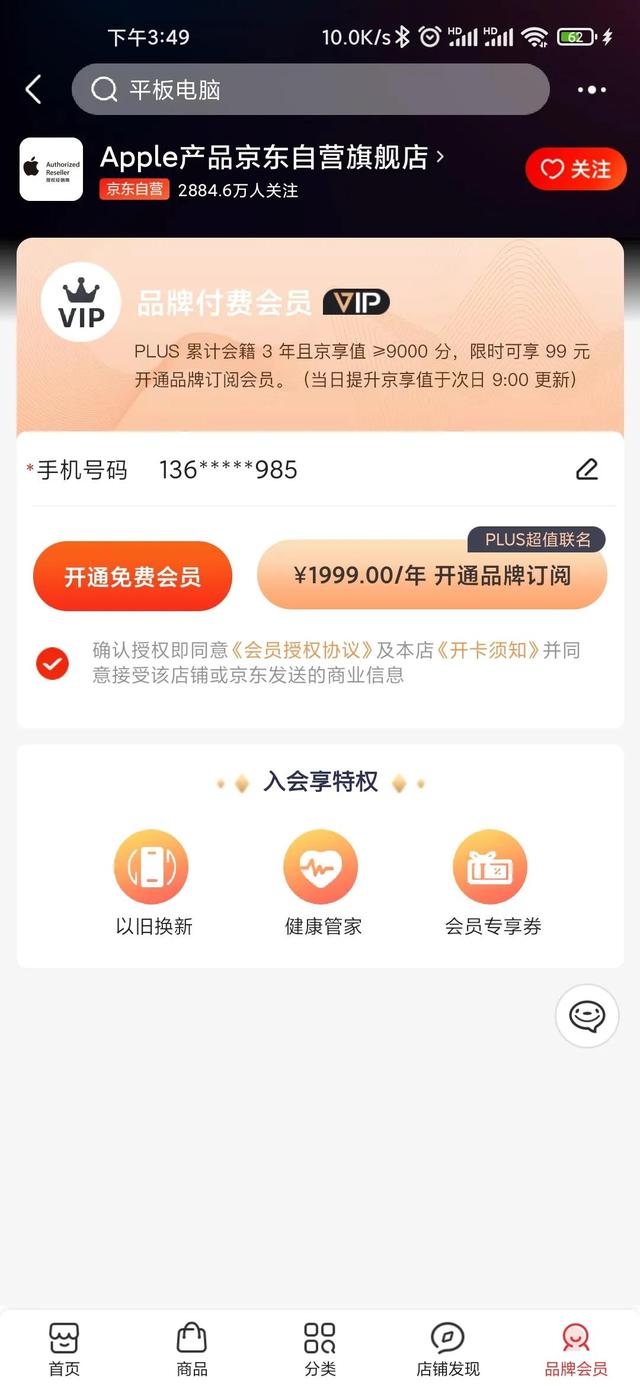Select ¥1999.00/年 开通品牌订阅
Image resolution: width=640 pixels, height=1387 pixels.
tap(432, 575)
